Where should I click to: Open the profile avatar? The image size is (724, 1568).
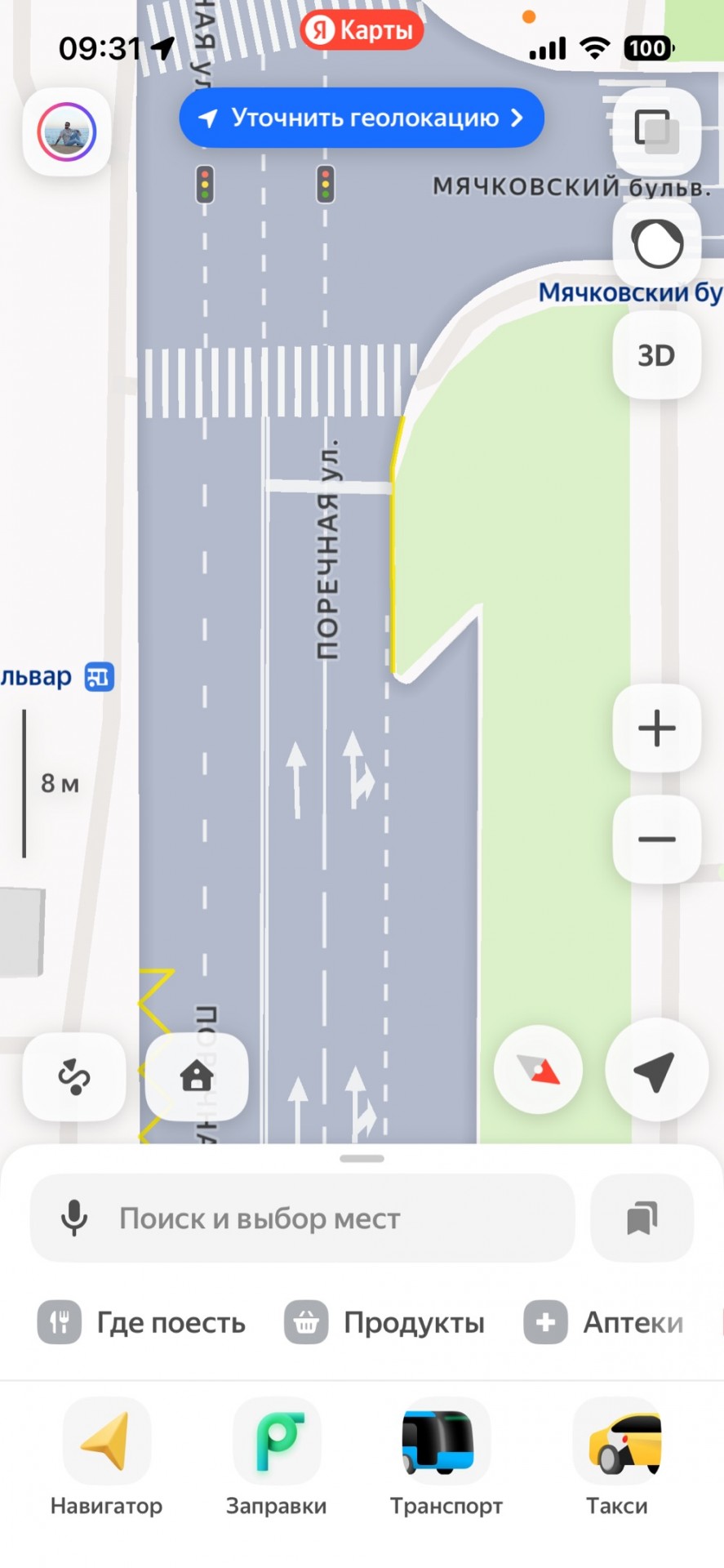[67, 131]
